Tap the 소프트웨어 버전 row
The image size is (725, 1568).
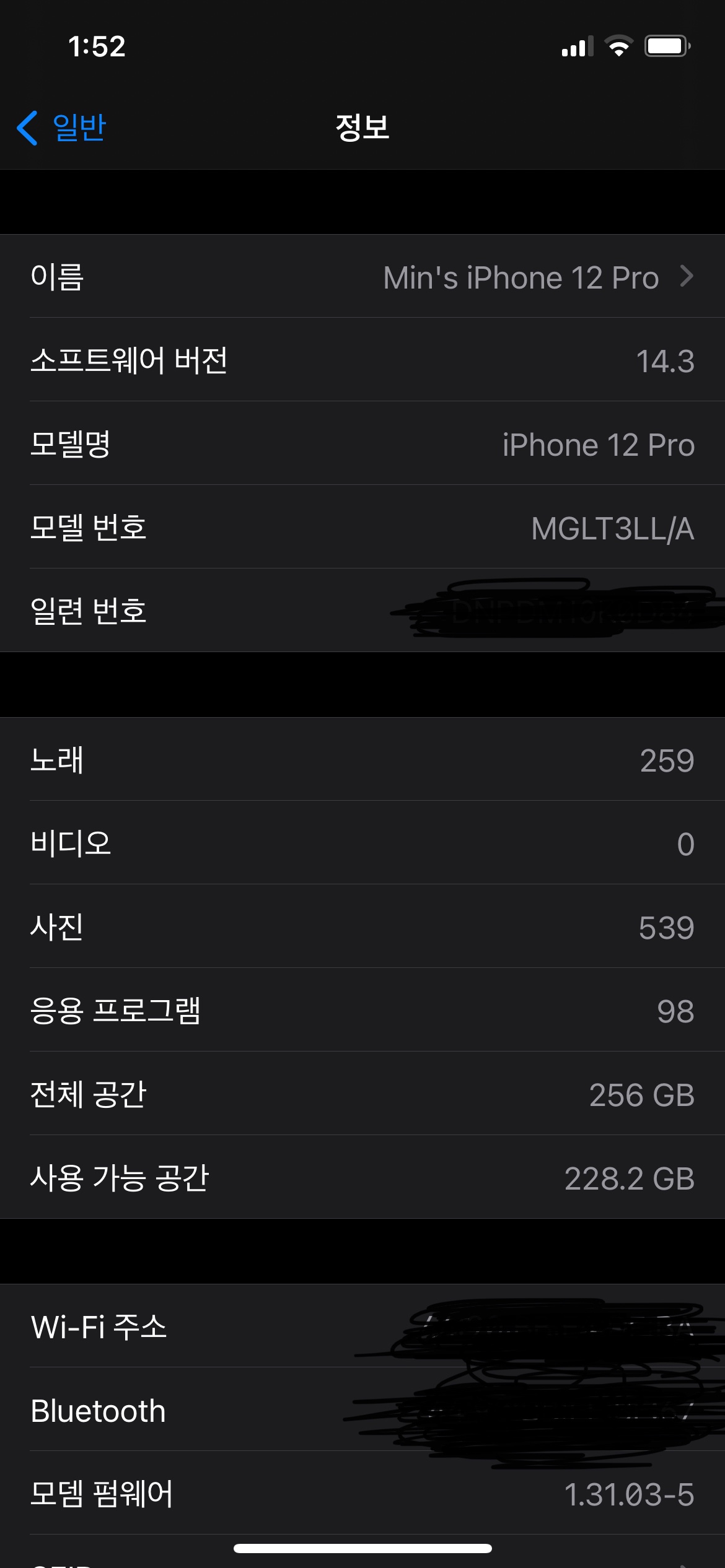(x=362, y=360)
